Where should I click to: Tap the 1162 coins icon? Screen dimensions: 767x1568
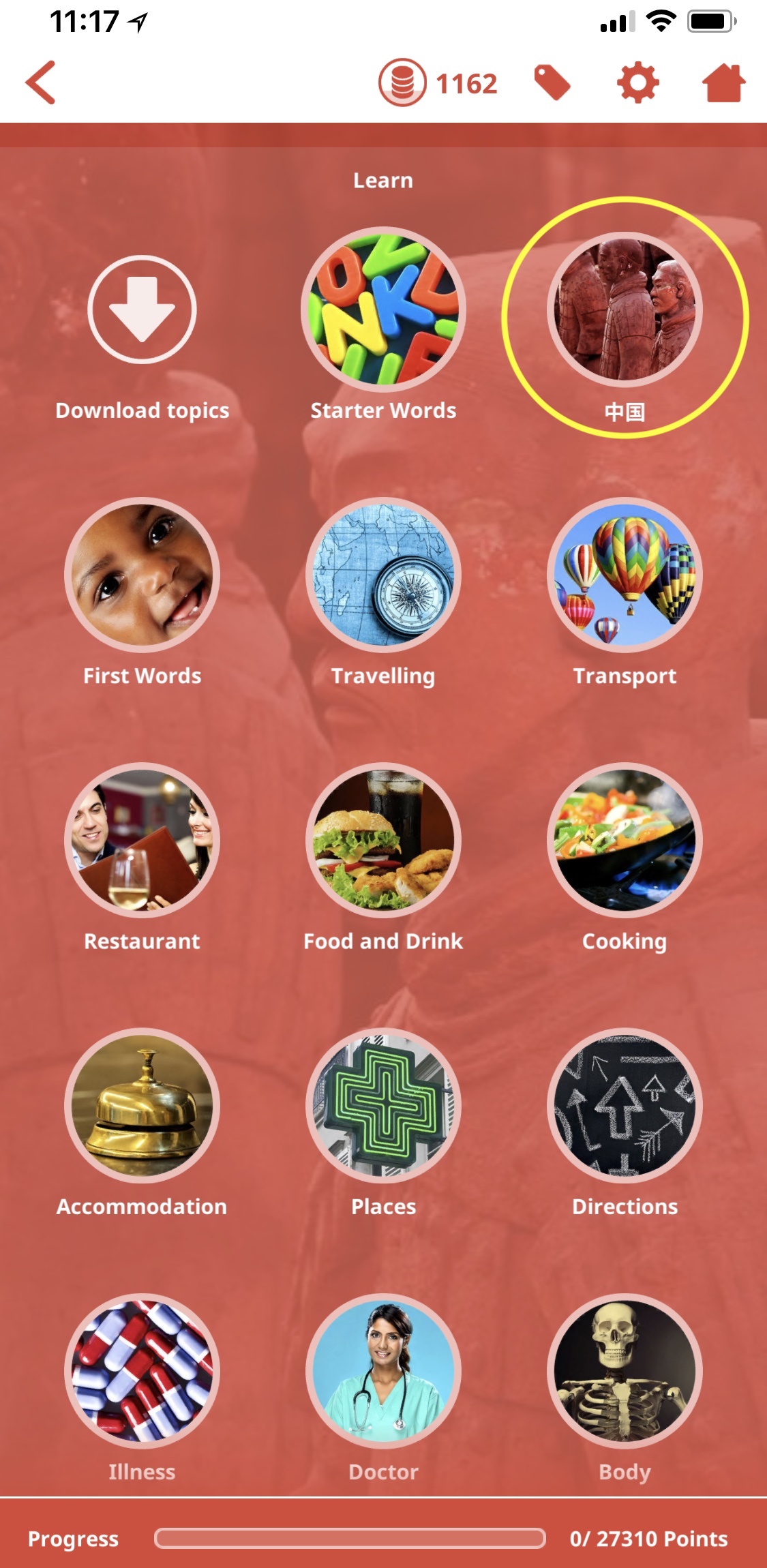point(403,83)
